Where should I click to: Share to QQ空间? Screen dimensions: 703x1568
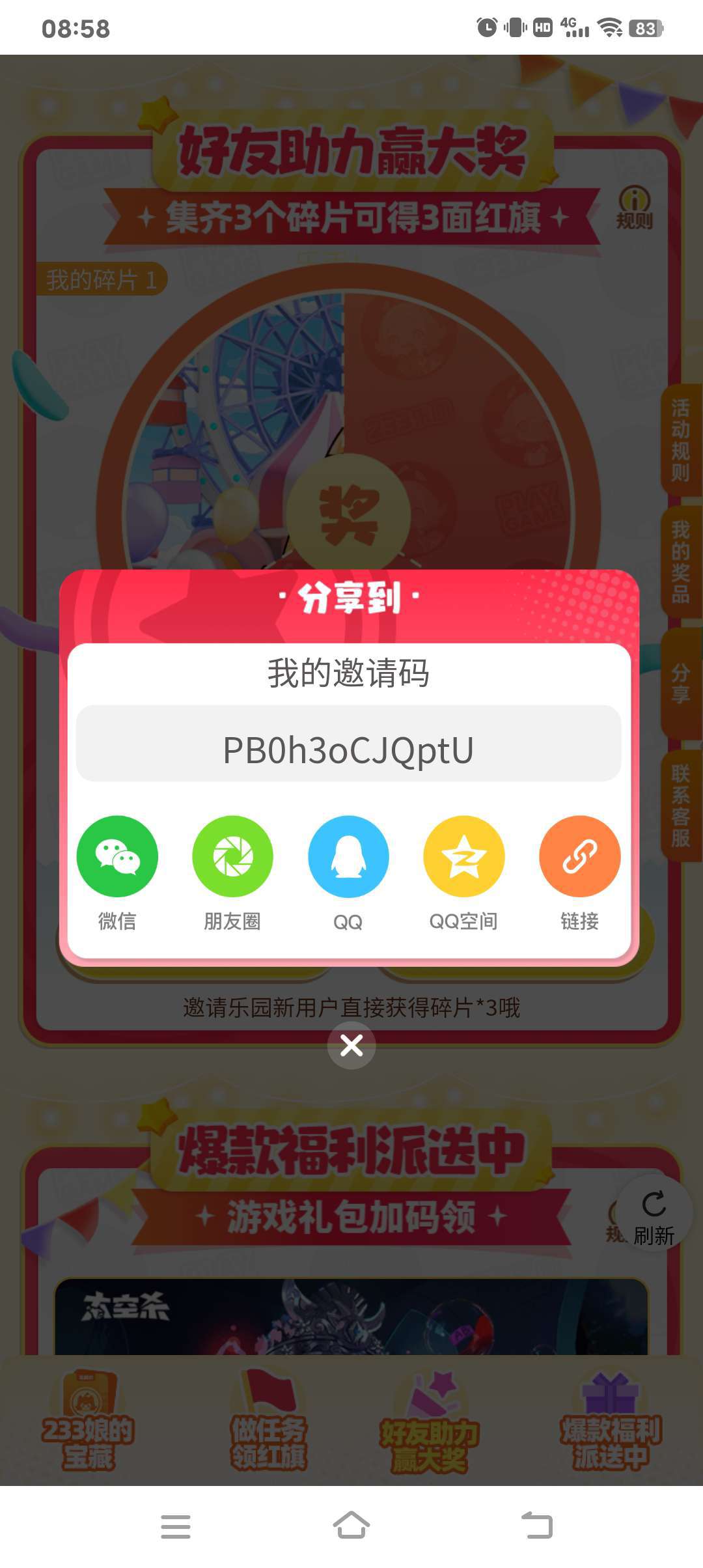[x=463, y=856]
